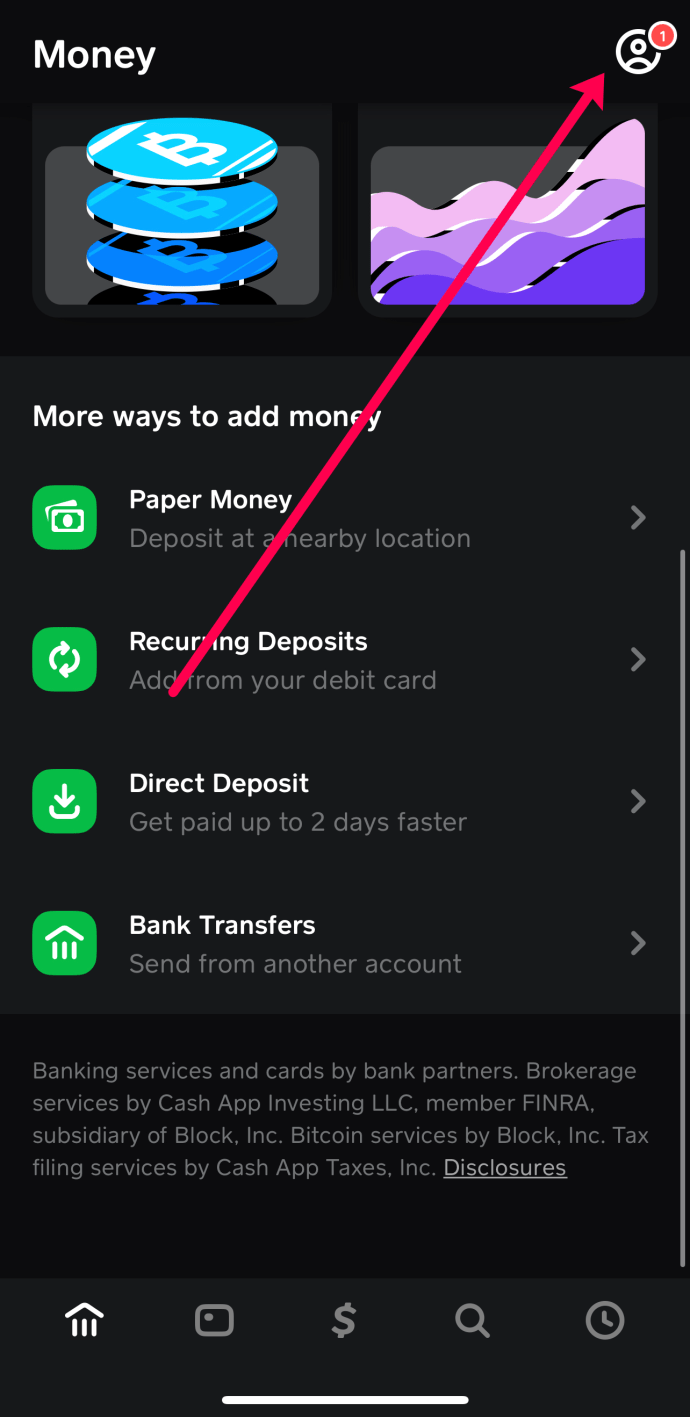Open the search tab

473,1321
